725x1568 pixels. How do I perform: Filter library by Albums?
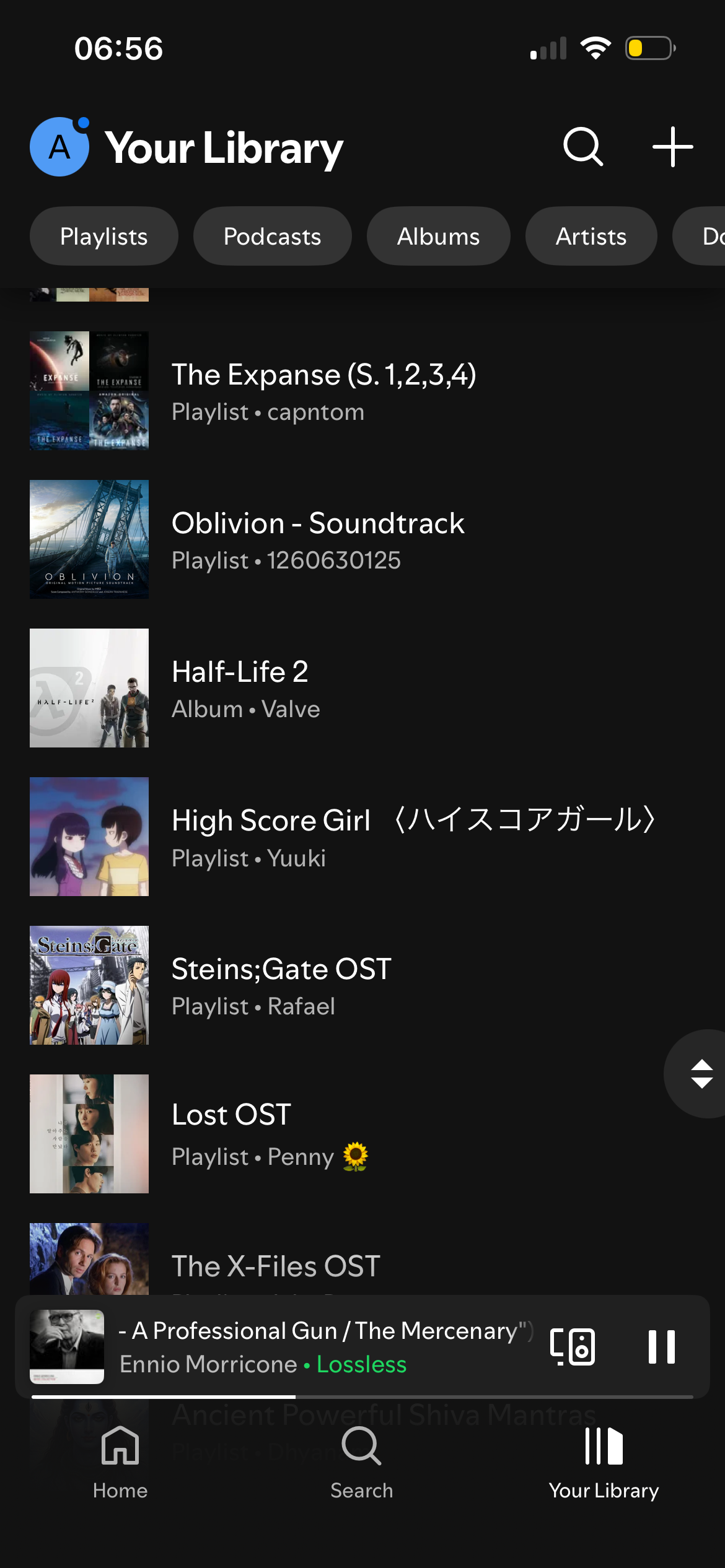pos(438,237)
